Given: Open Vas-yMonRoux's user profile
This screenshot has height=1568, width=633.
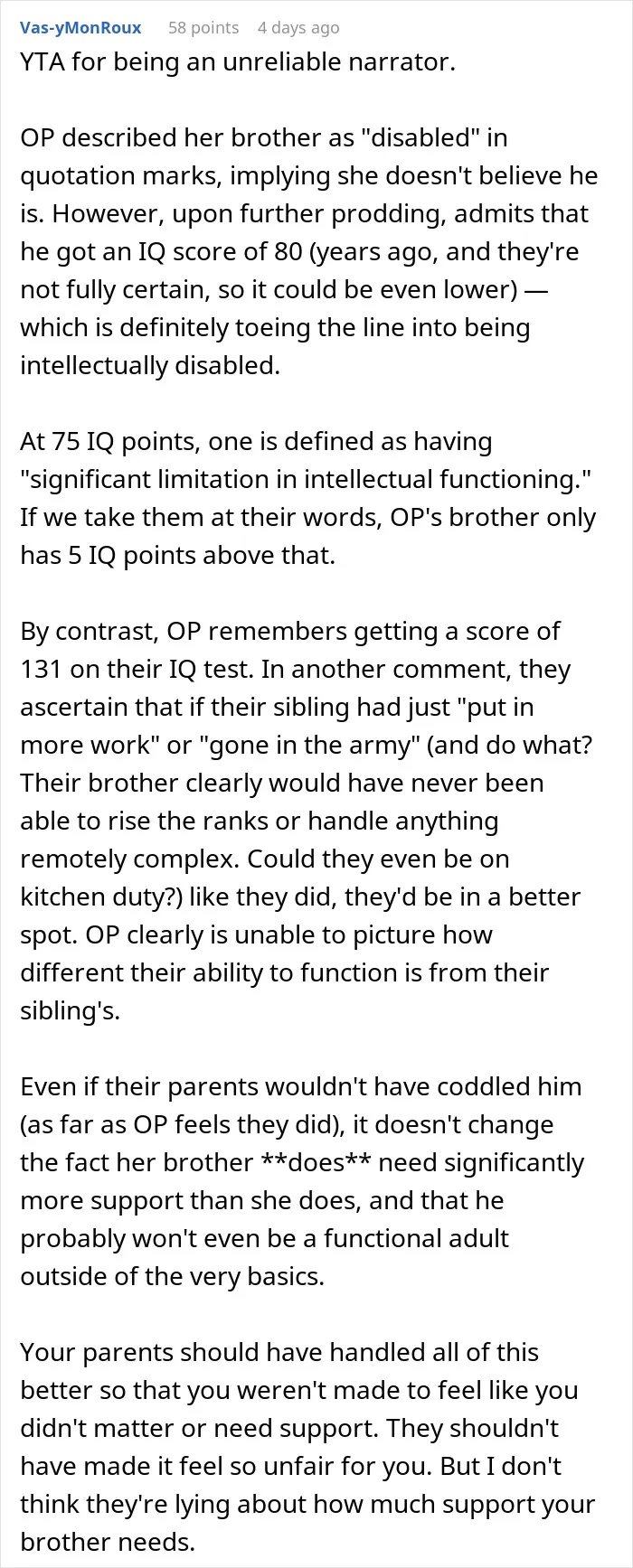Looking at the screenshot, I should (80, 28).
